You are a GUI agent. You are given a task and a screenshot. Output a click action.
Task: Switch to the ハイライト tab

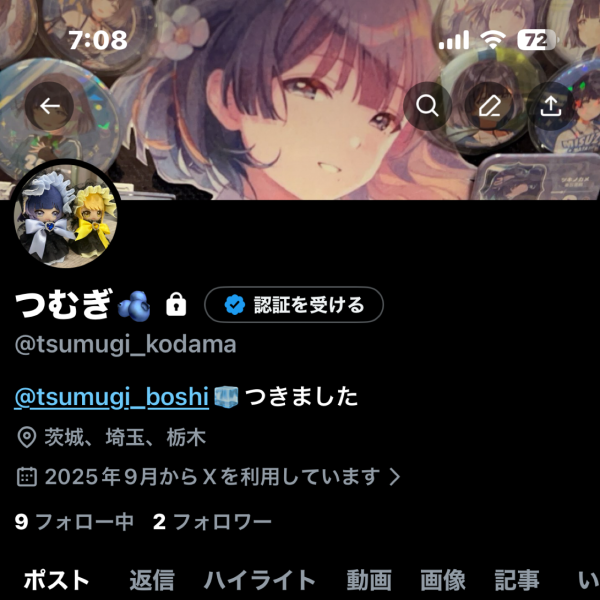(260, 580)
